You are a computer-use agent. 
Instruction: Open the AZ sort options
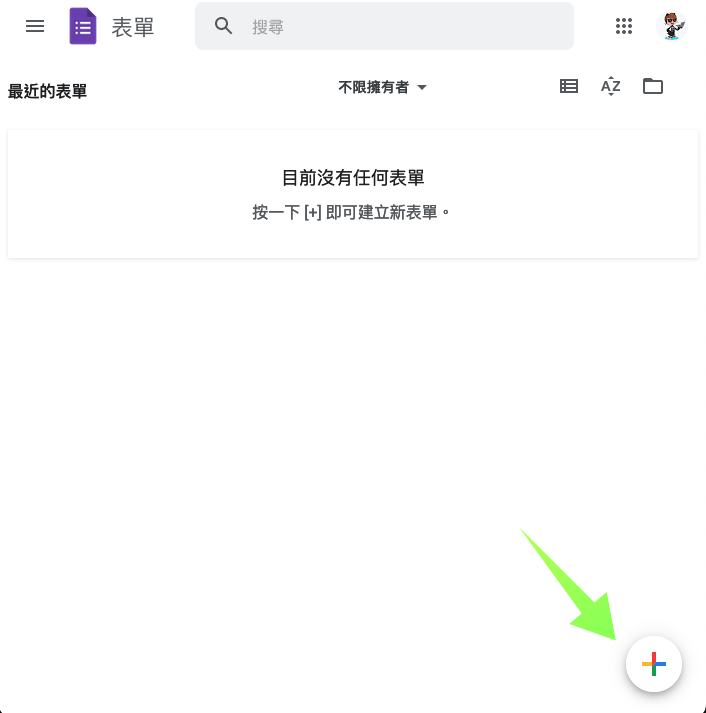(x=610, y=86)
